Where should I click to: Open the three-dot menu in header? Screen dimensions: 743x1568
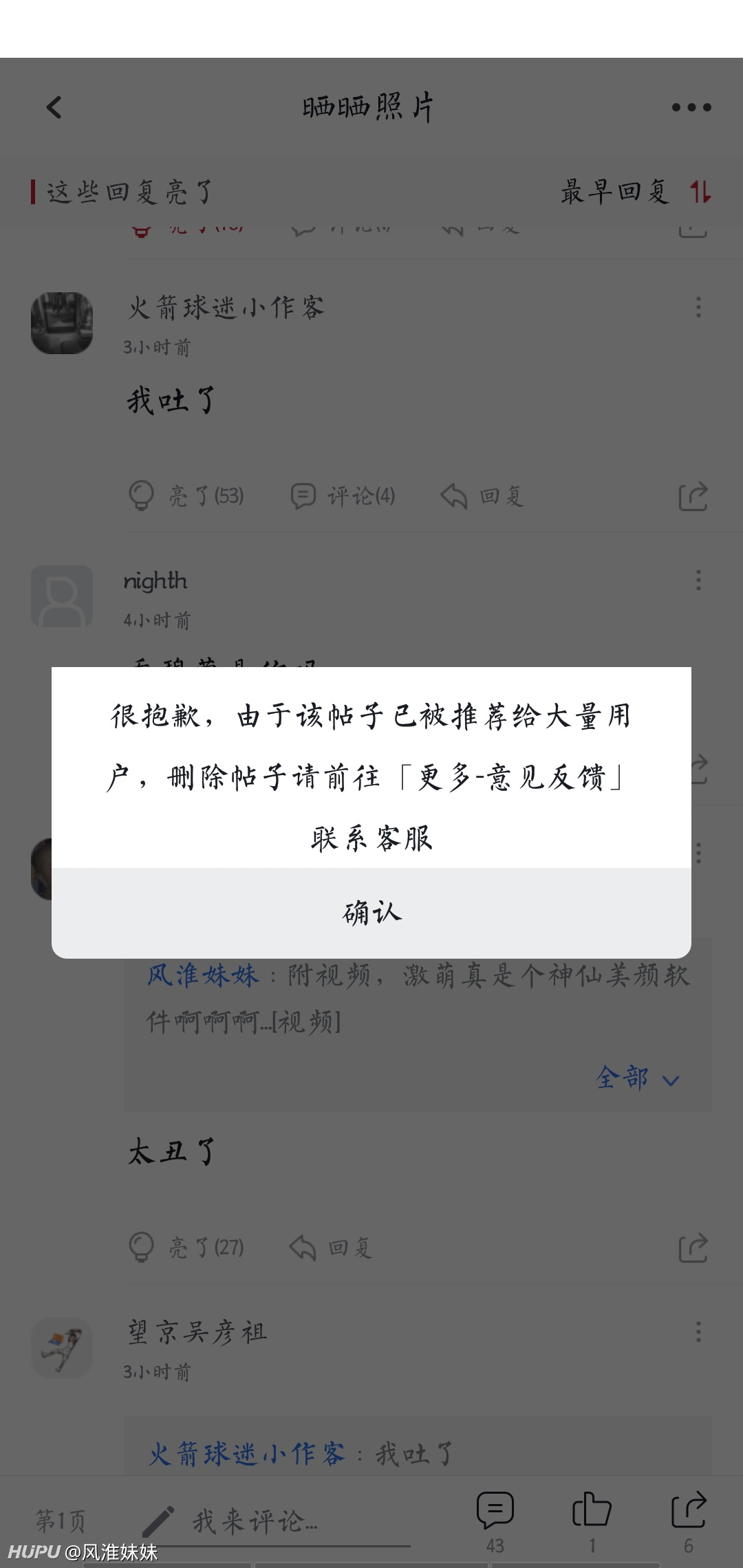(691, 107)
